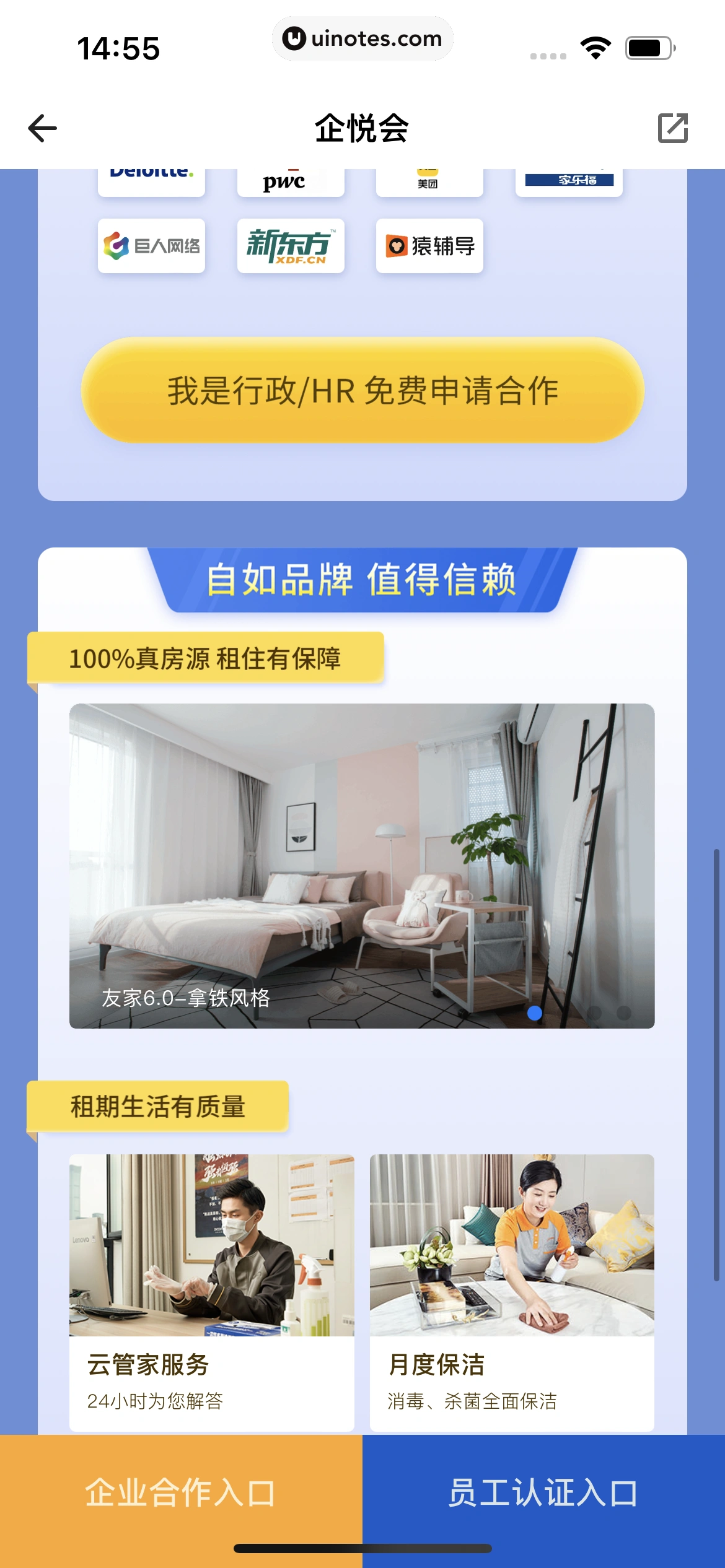Select the pwc partner logo

tap(290, 178)
